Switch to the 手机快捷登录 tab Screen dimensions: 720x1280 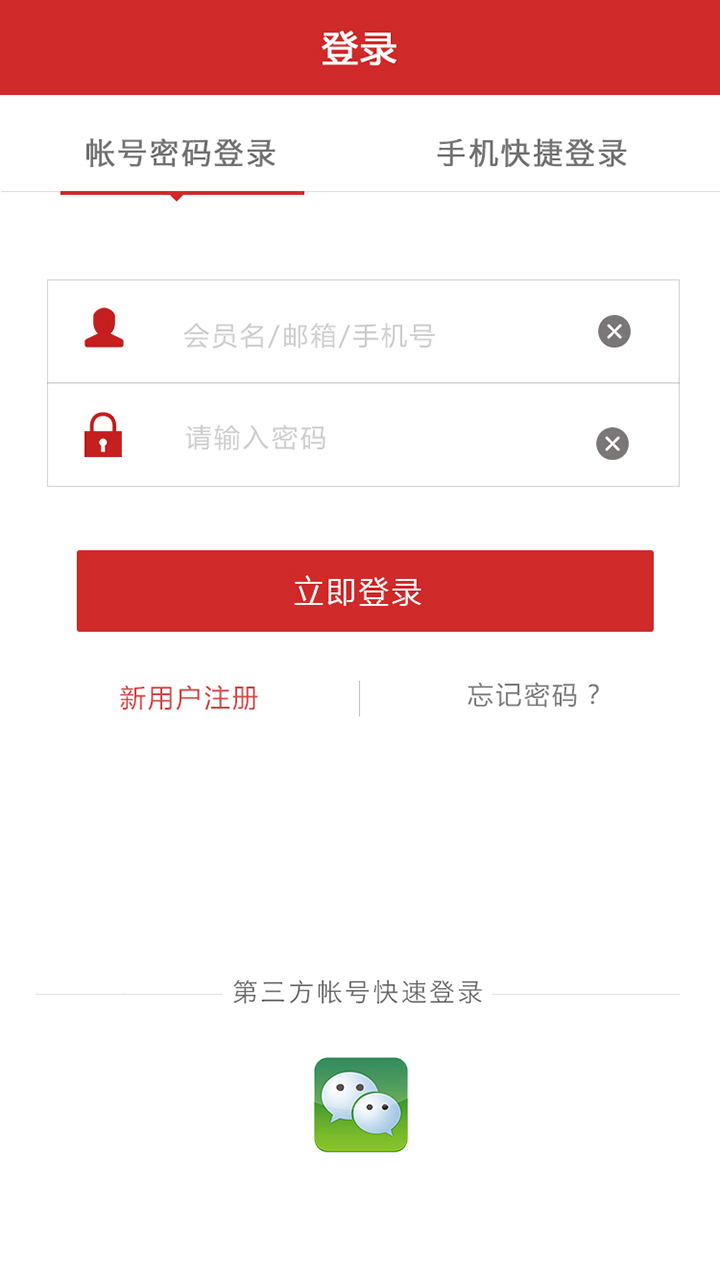click(x=532, y=153)
